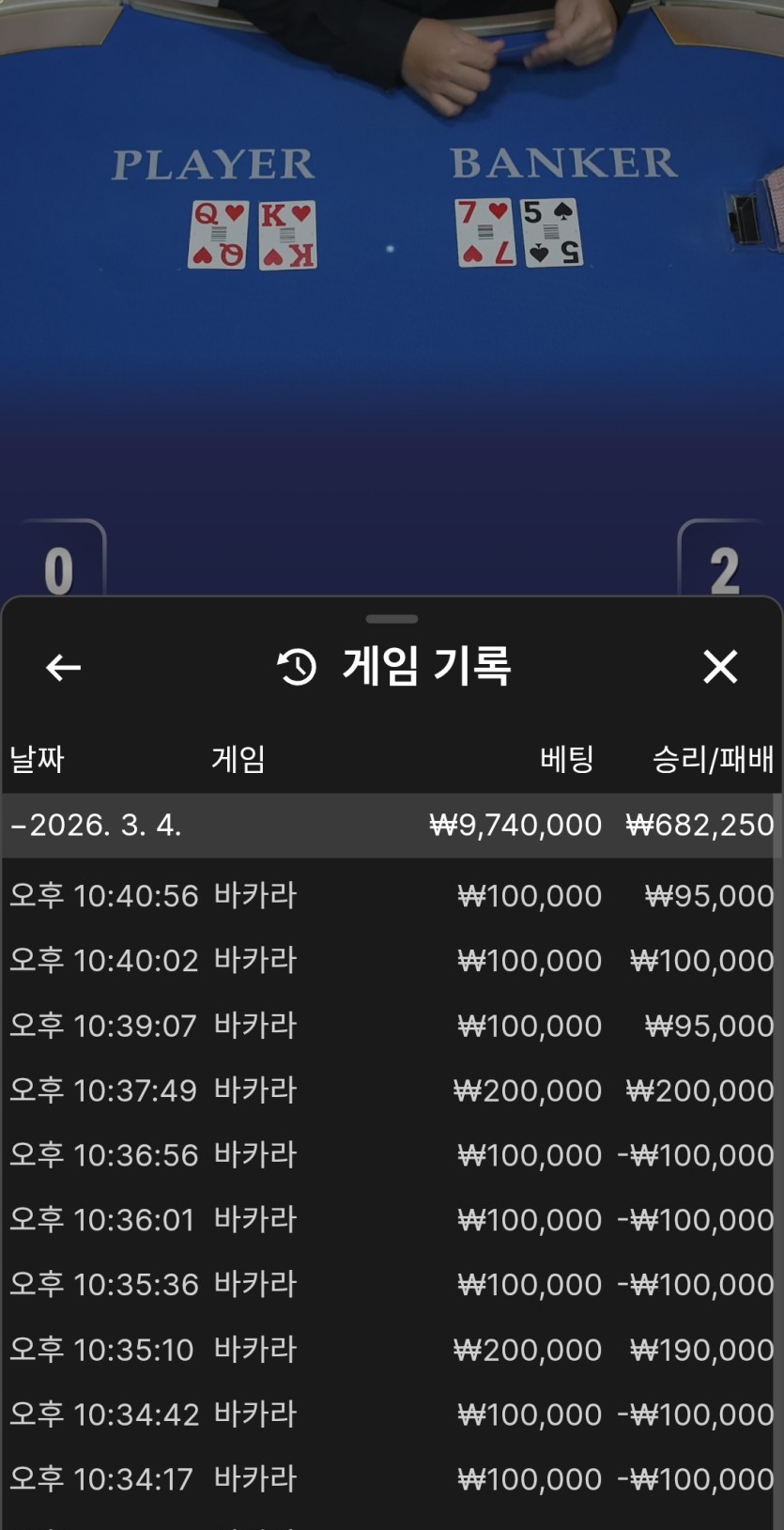The width and height of the screenshot is (784, 1530).
Task: Go back from the 게임 기록 panel
Action: pos(63,668)
